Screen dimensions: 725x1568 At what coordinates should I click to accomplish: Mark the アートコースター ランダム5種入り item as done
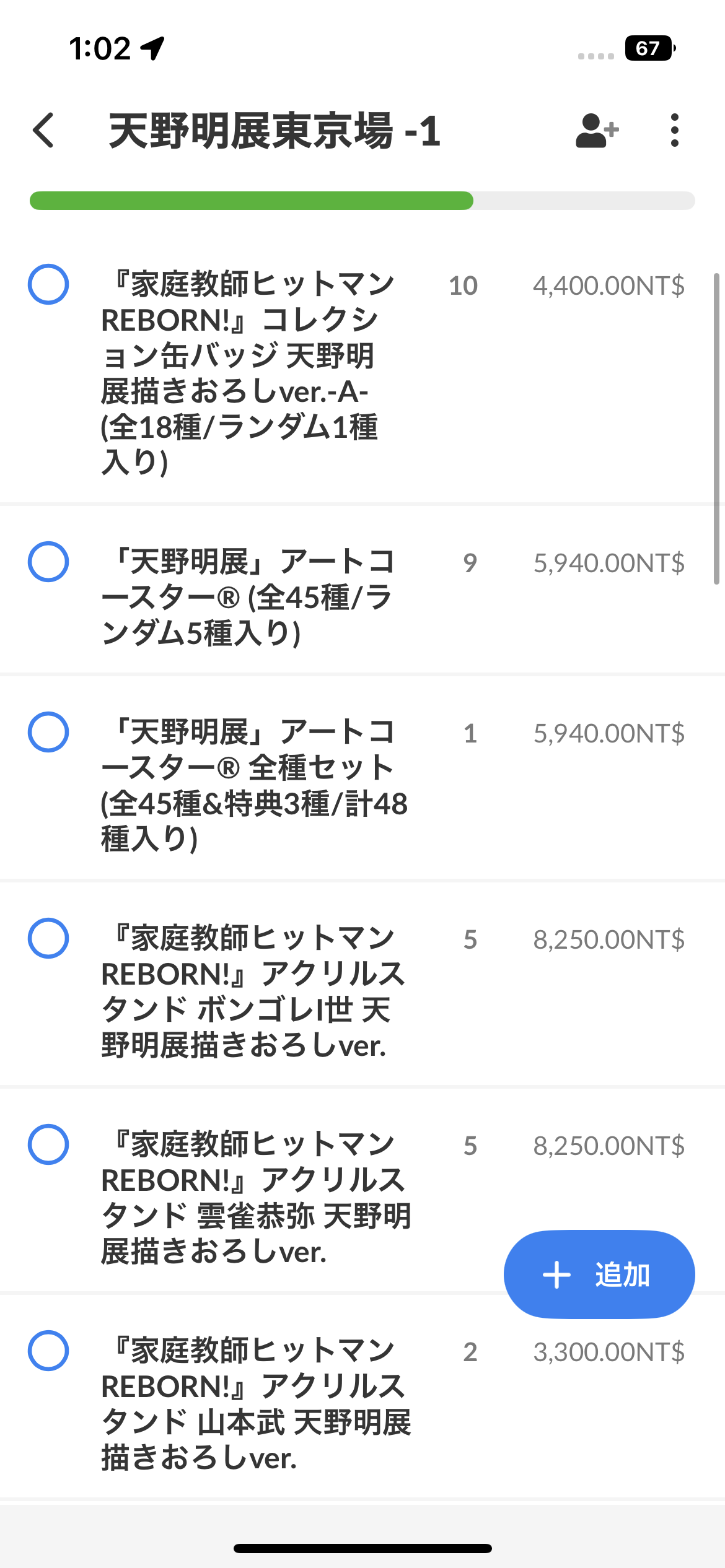[x=48, y=562]
